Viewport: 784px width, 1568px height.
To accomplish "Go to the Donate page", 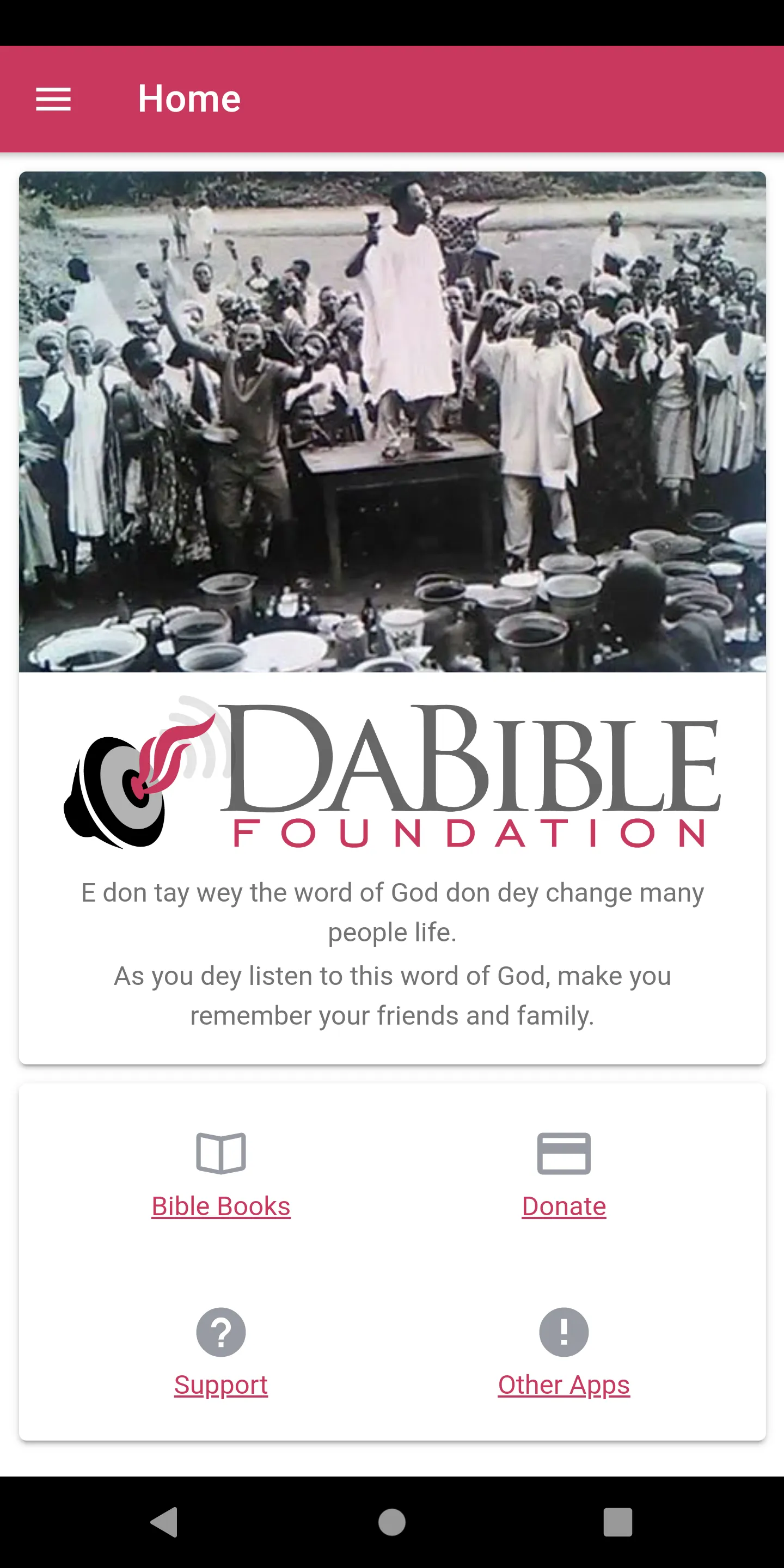I will (563, 1206).
